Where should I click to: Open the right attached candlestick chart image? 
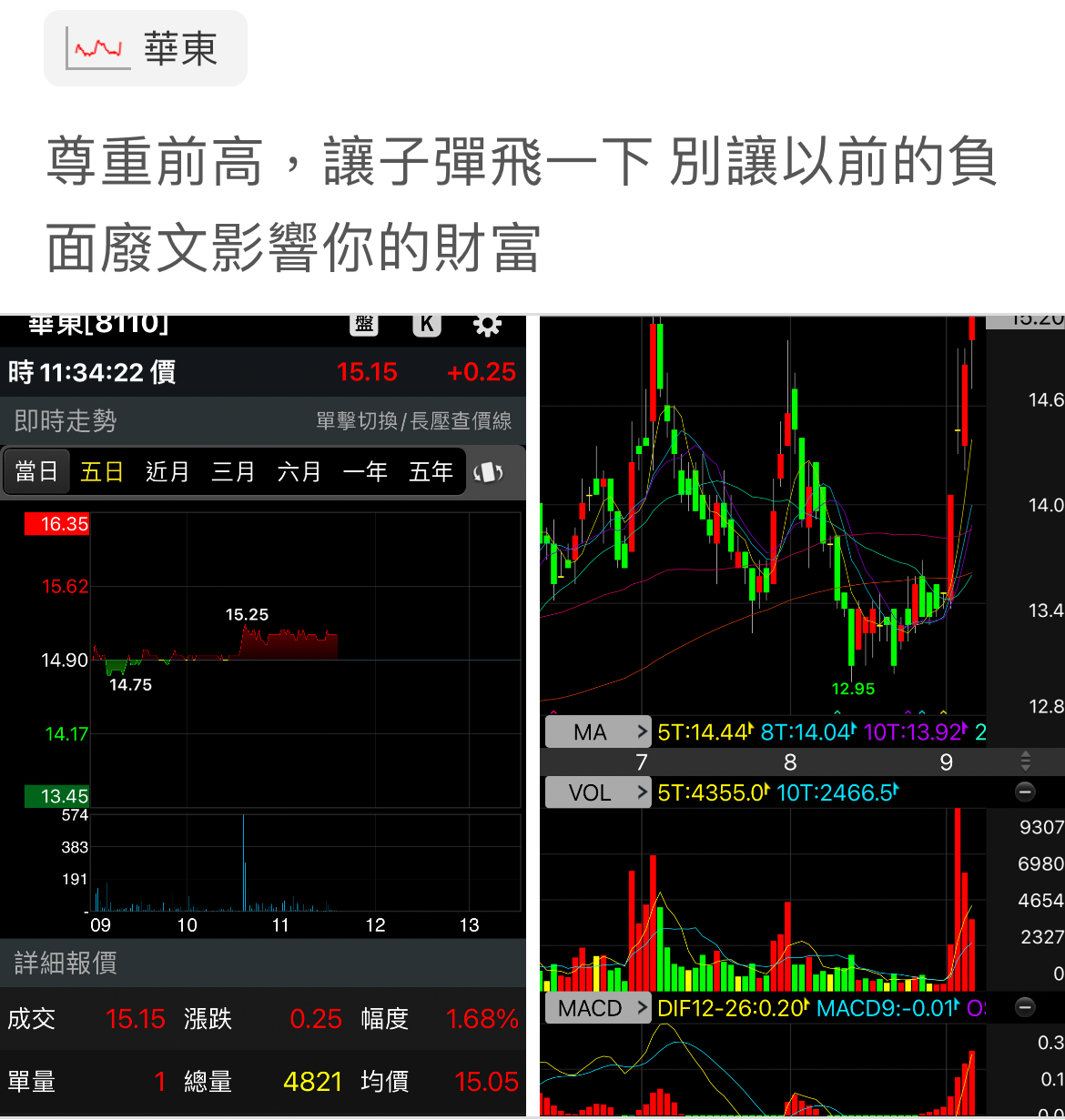click(x=801, y=717)
